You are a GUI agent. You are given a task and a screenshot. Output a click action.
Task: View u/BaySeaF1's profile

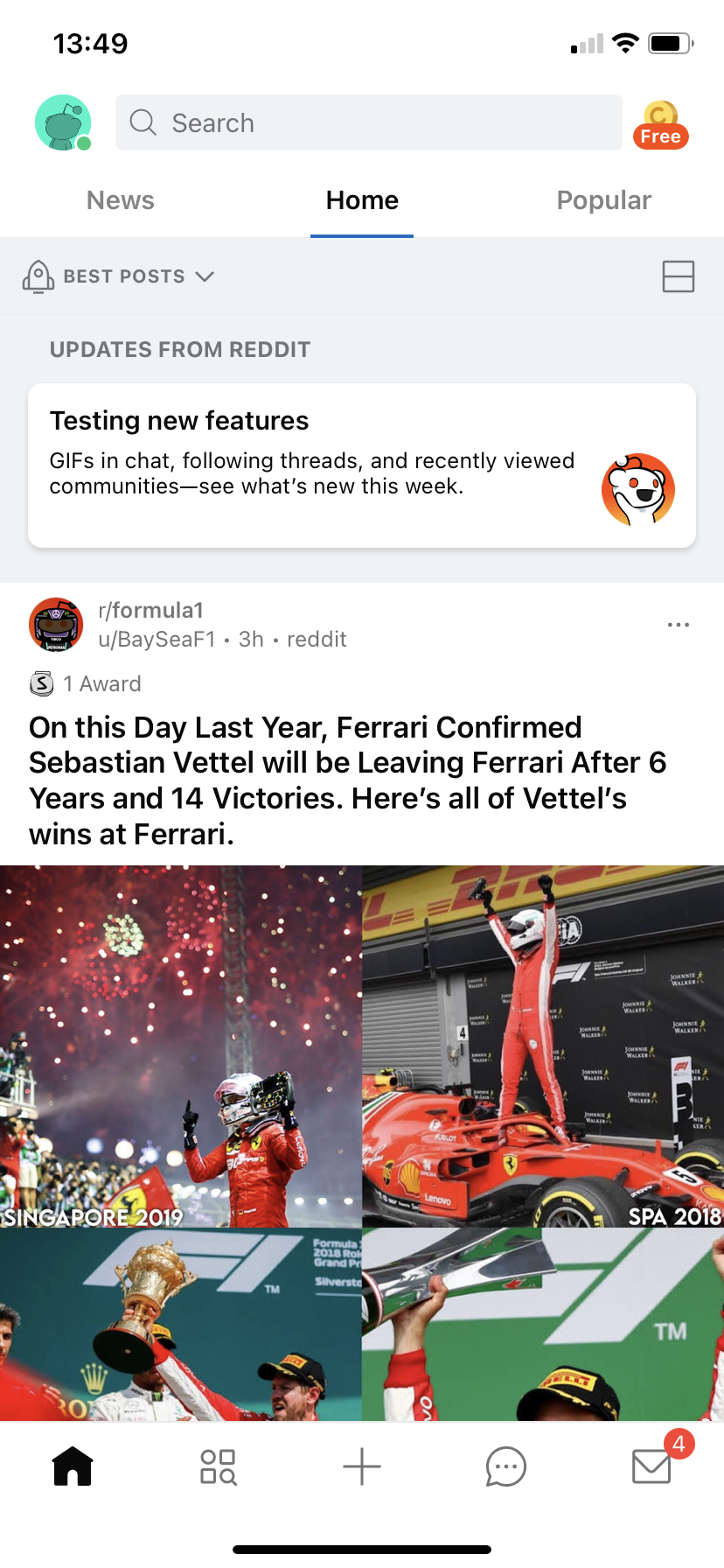tap(157, 640)
